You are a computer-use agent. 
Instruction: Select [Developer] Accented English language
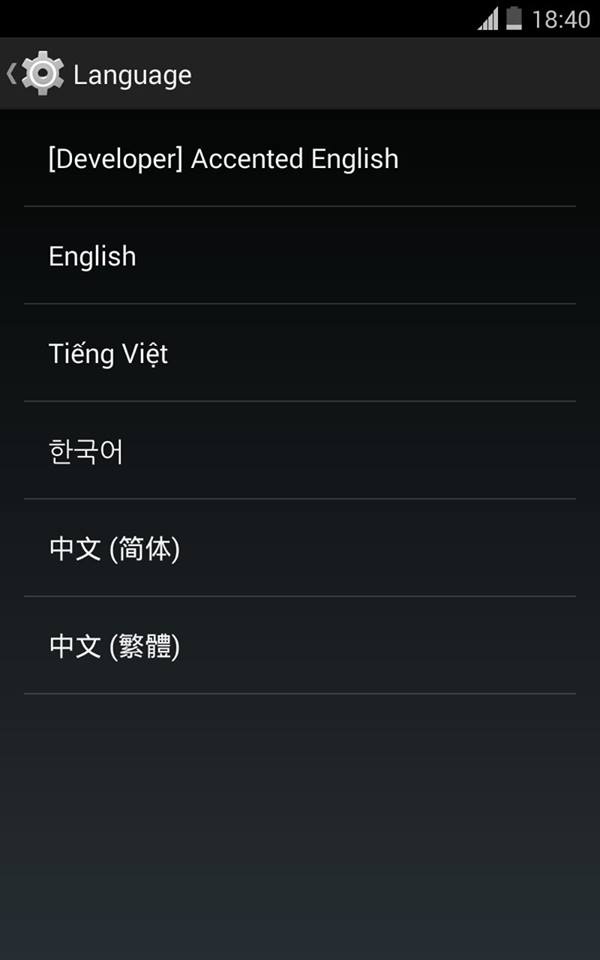[x=223, y=159]
